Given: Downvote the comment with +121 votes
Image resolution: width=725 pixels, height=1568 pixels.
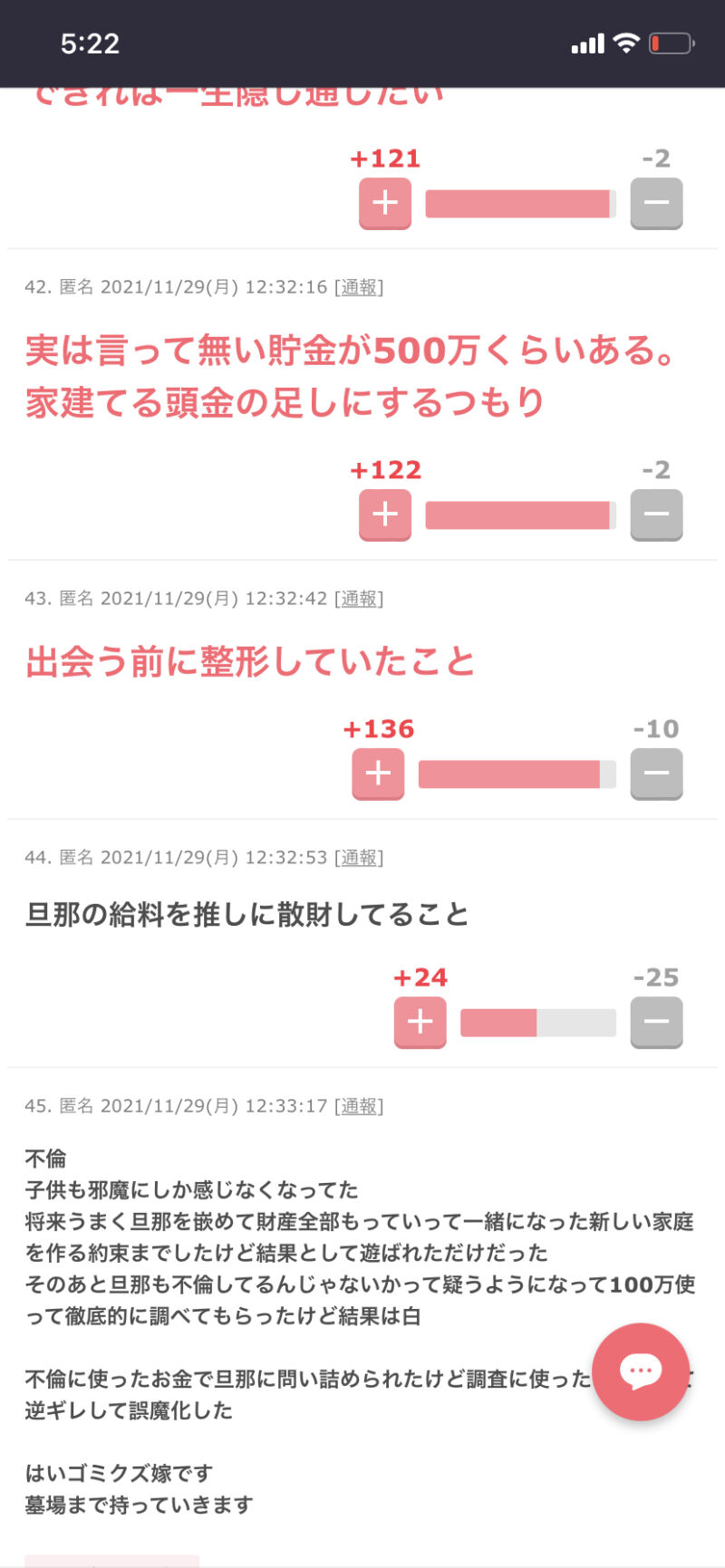Looking at the screenshot, I should tap(656, 203).
